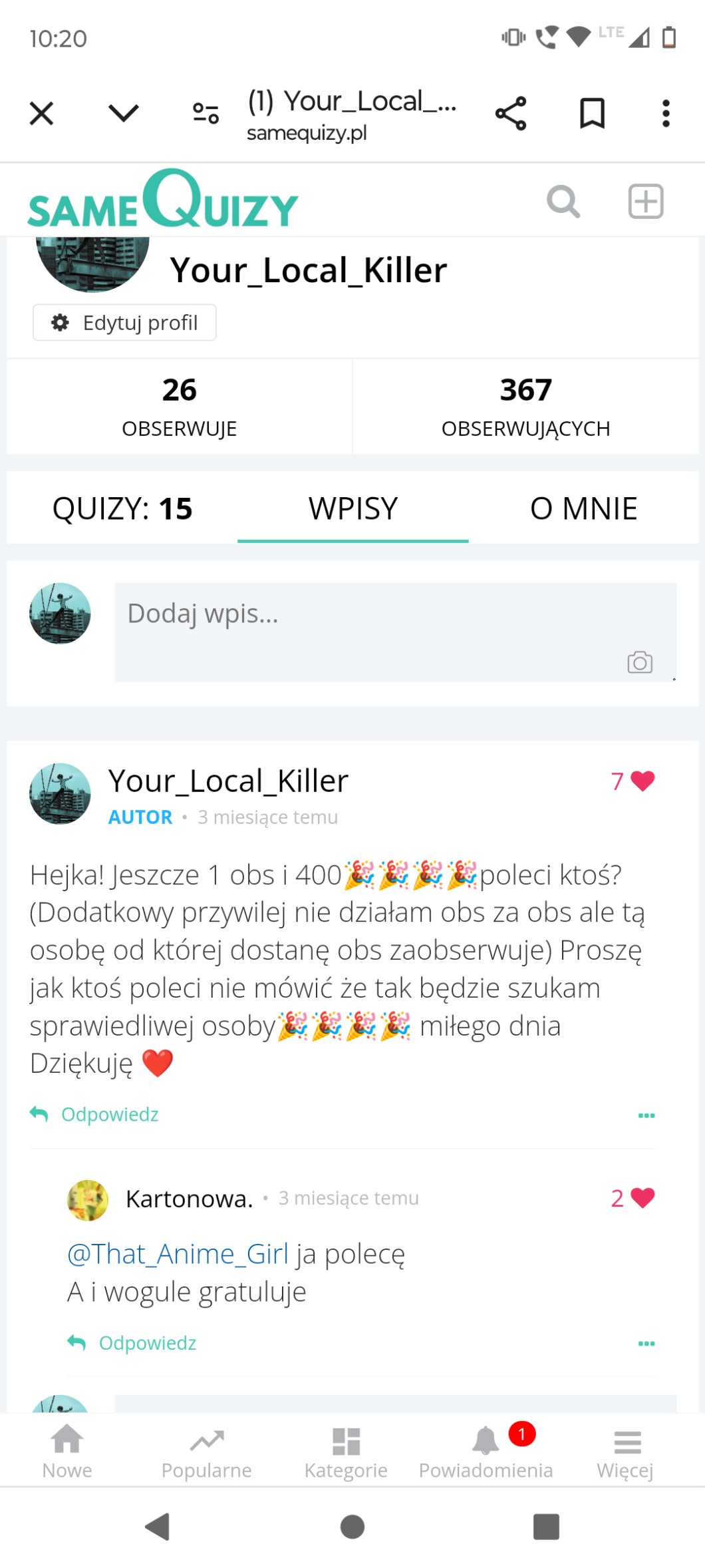Screen dimensions: 705x1568
Task: Switch to the QUIZY: 15 tab
Action: point(122,508)
